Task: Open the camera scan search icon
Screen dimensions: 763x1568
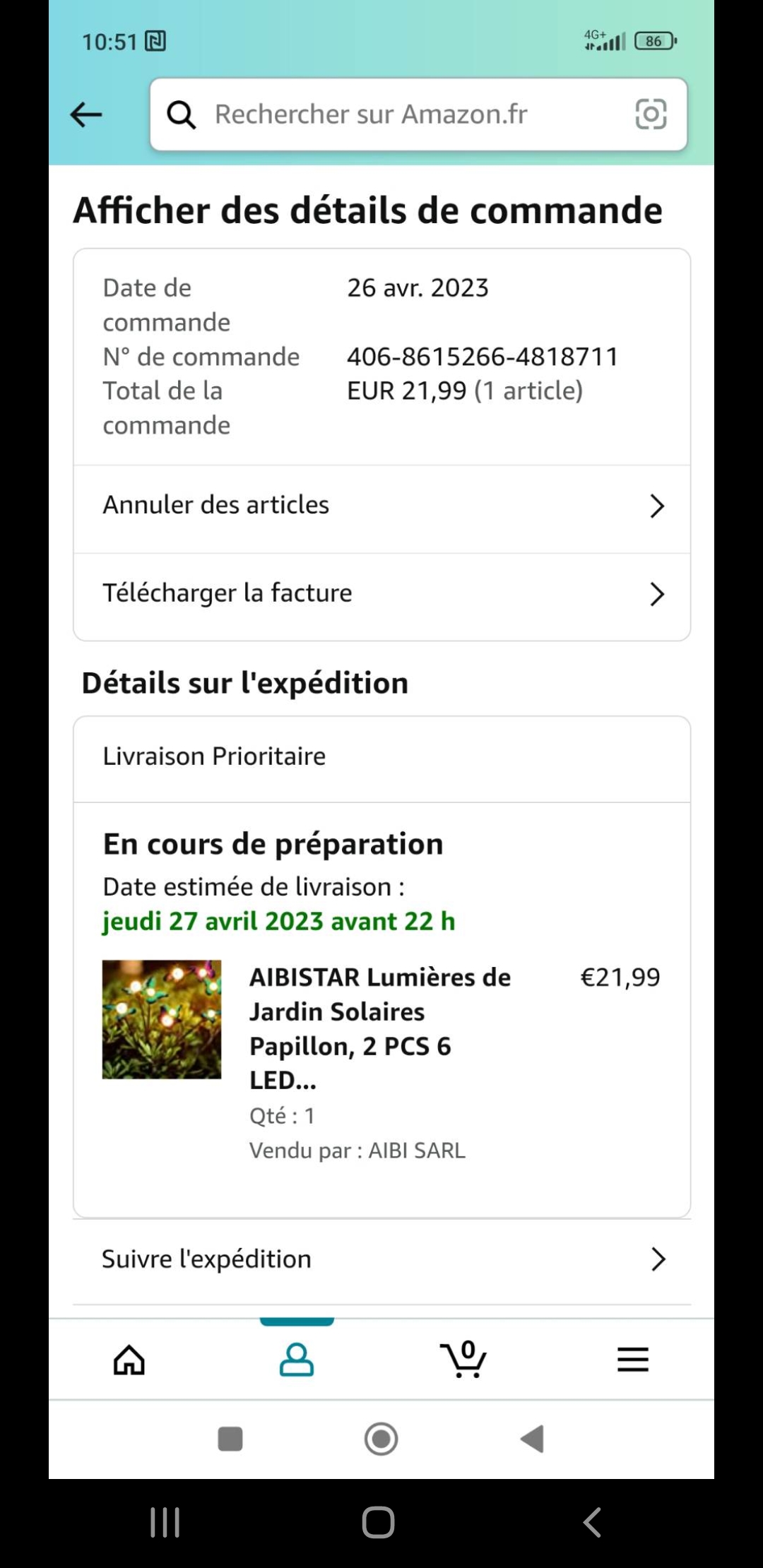Action: 651,114
